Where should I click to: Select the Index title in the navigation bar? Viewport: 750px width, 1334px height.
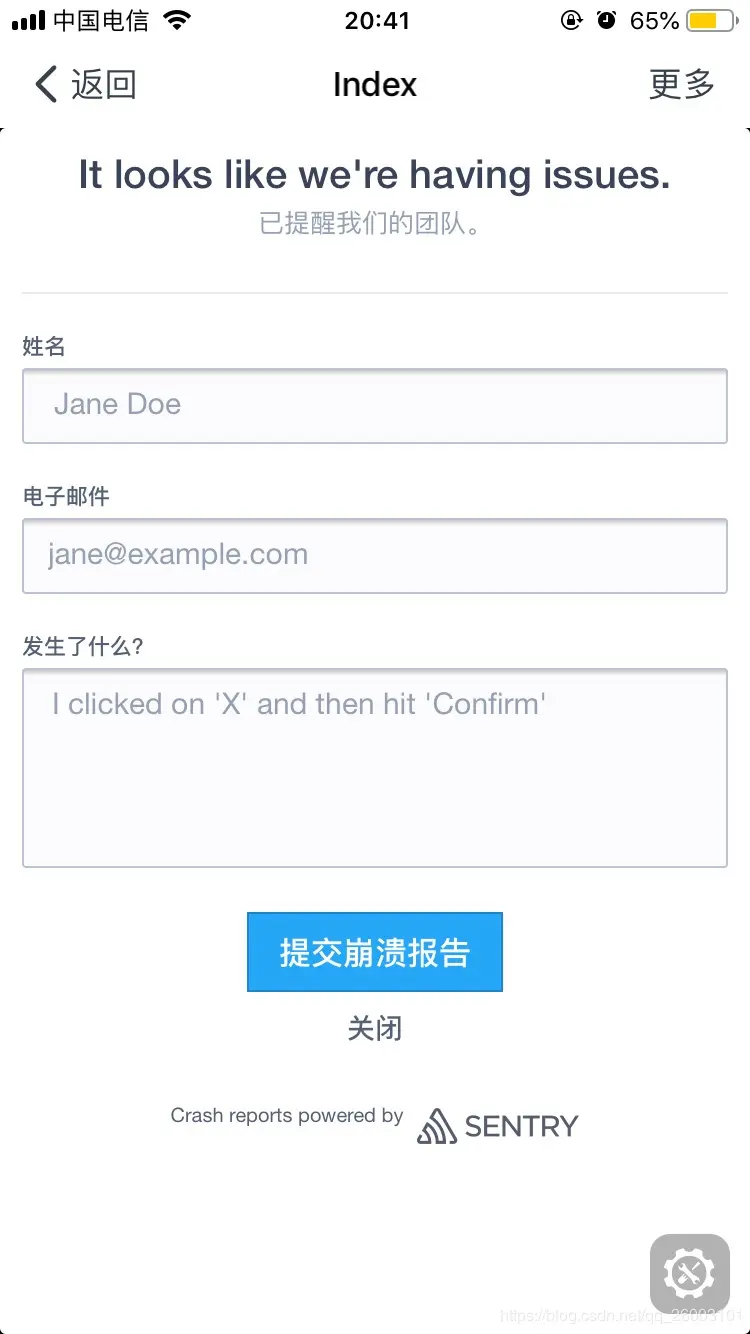click(x=375, y=84)
